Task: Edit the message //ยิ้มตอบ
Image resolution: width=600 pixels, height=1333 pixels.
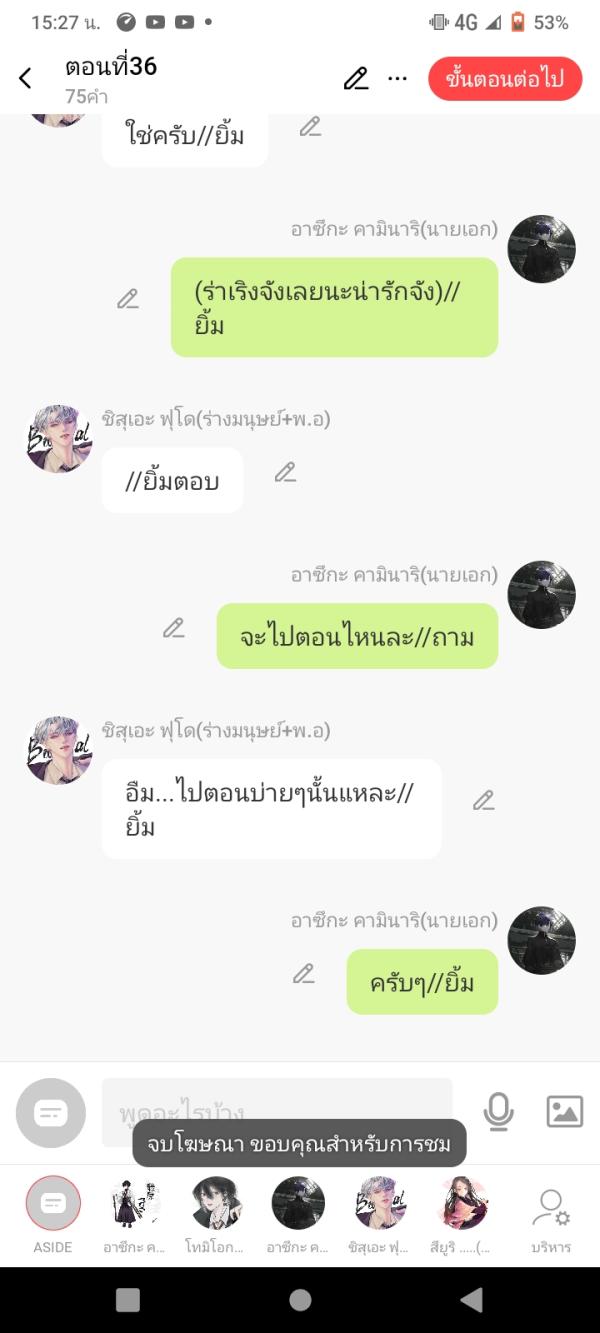Action: (286, 472)
